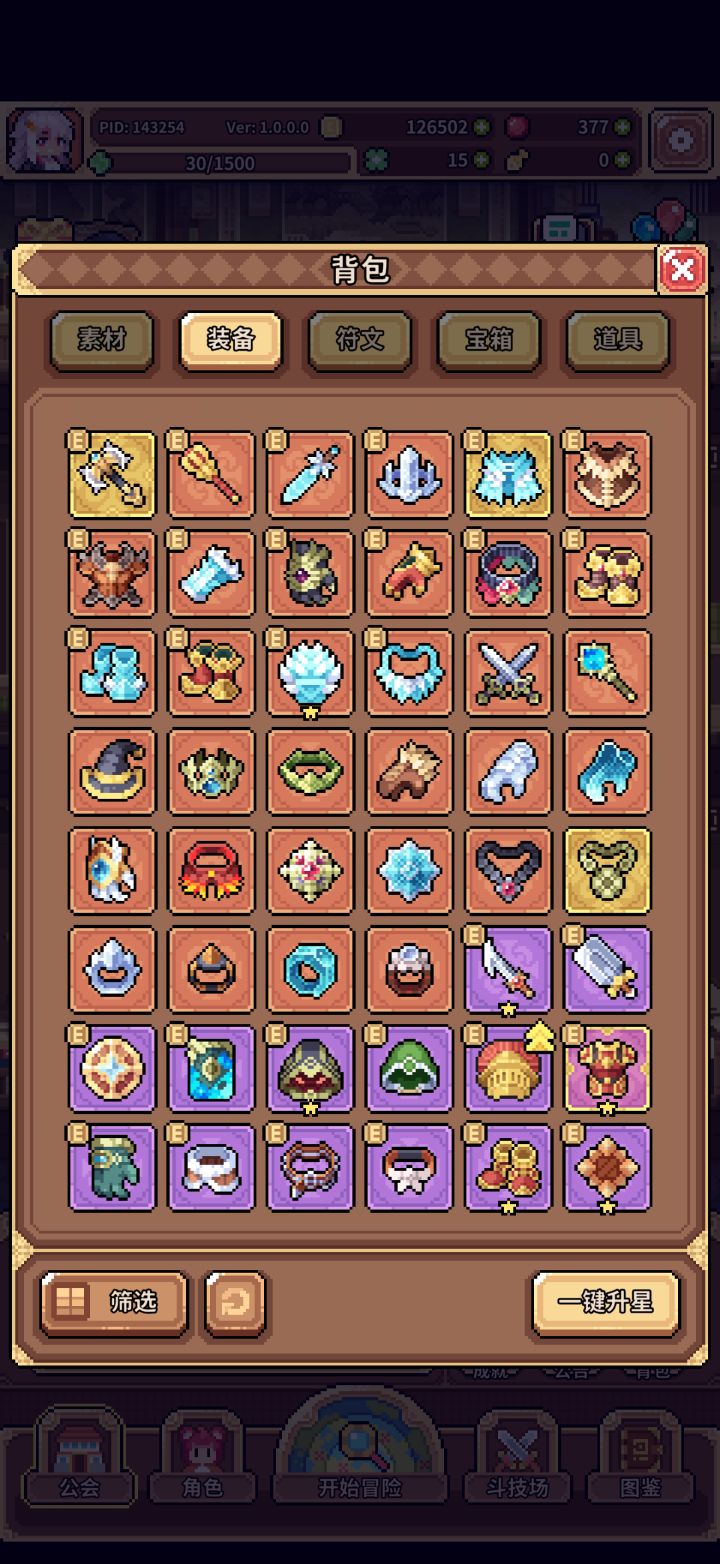This screenshot has height=1564, width=720.
Task: Open the settings gear at top right
Action: (681, 141)
